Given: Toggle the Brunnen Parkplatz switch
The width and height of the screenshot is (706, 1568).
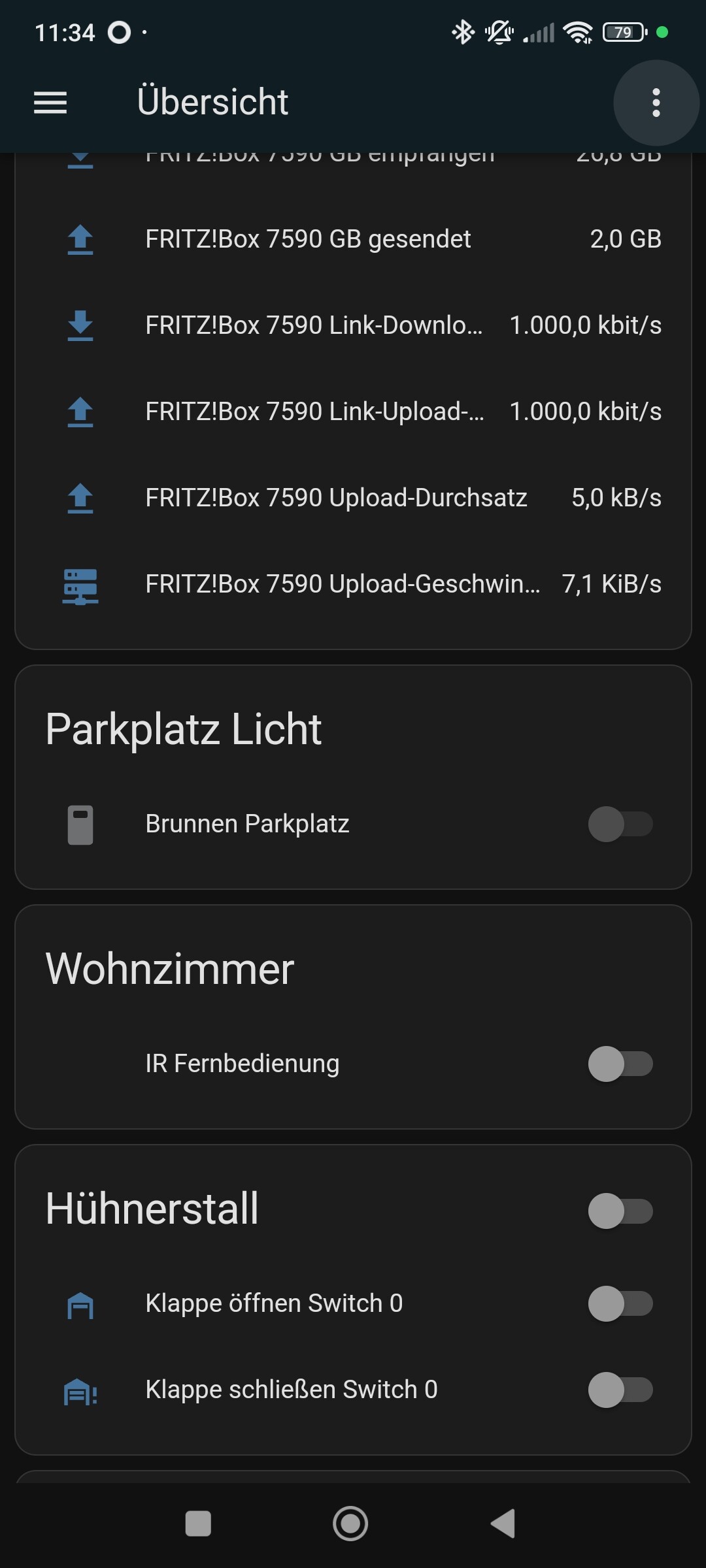Looking at the screenshot, I should [620, 824].
